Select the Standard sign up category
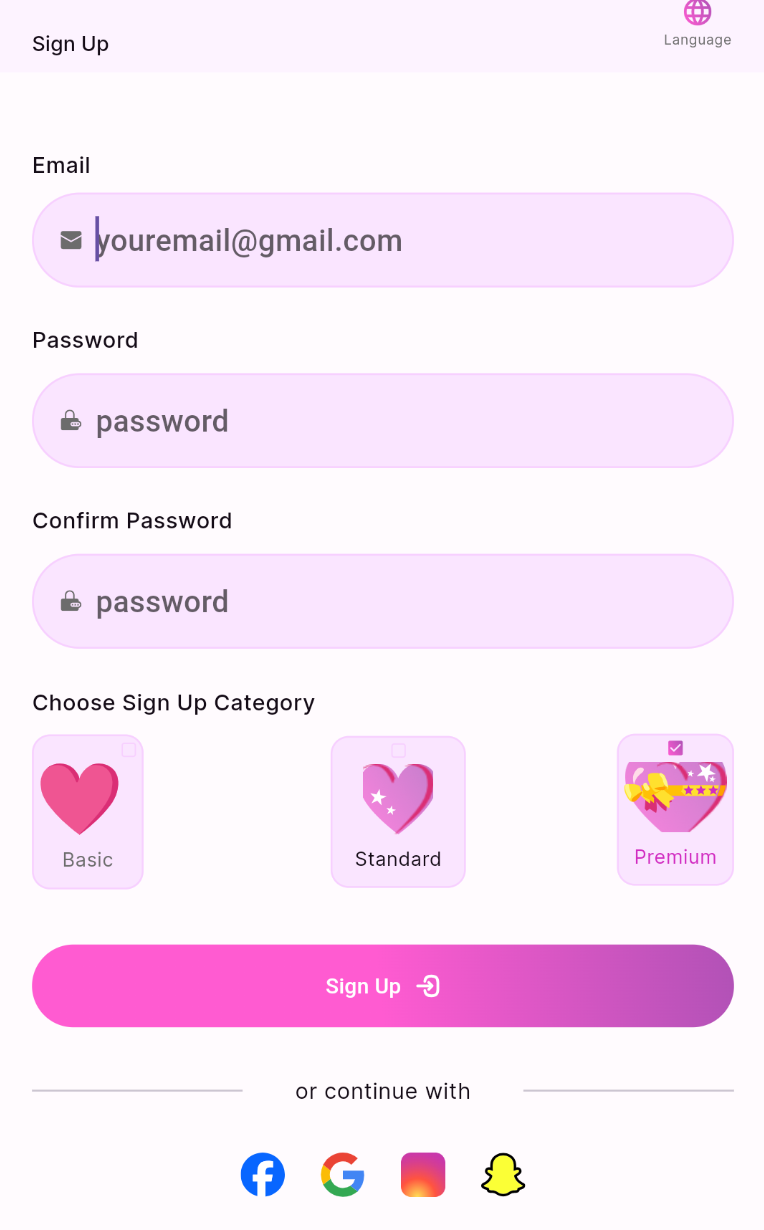The height and width of the screenshot is (1230, 764). (398, 811)
